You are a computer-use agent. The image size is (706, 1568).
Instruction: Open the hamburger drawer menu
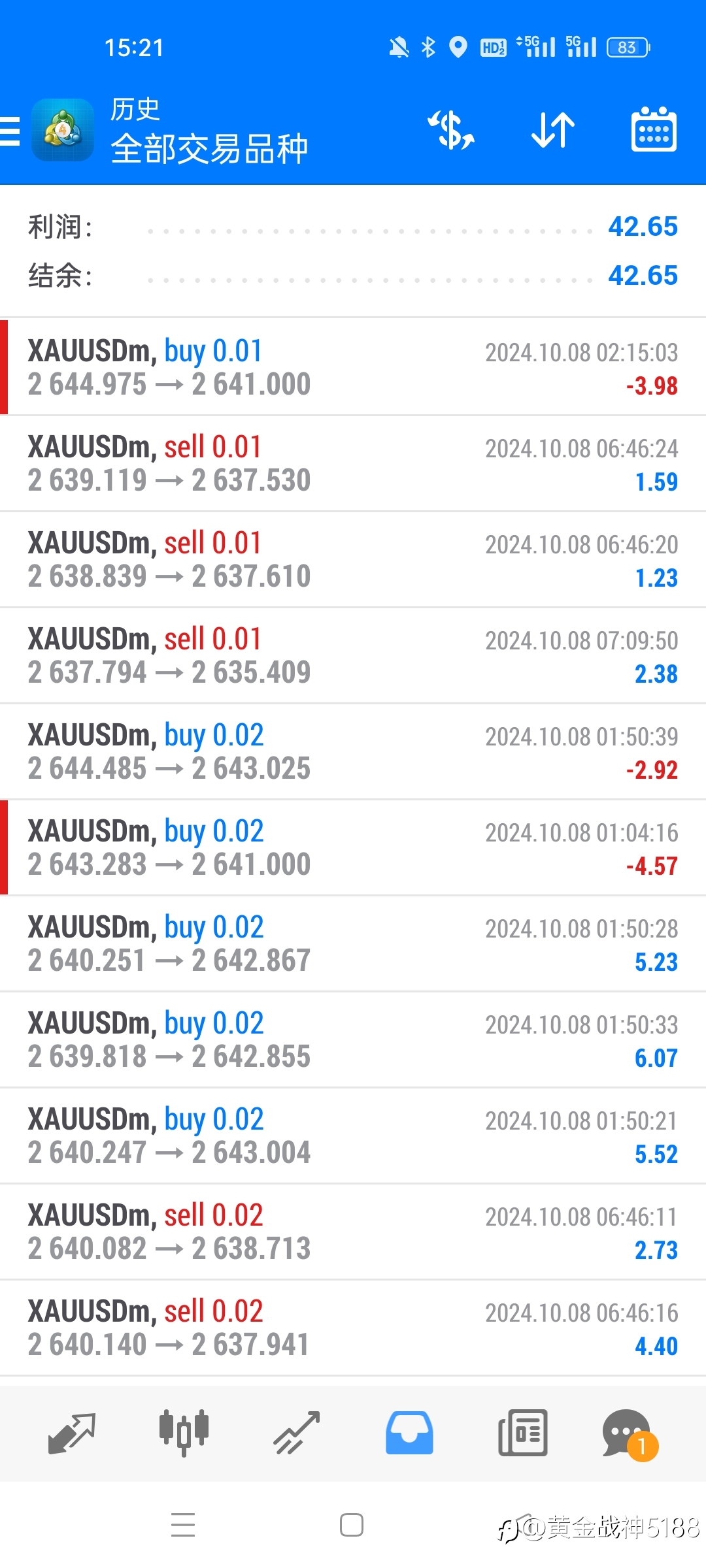coord(10,131)
